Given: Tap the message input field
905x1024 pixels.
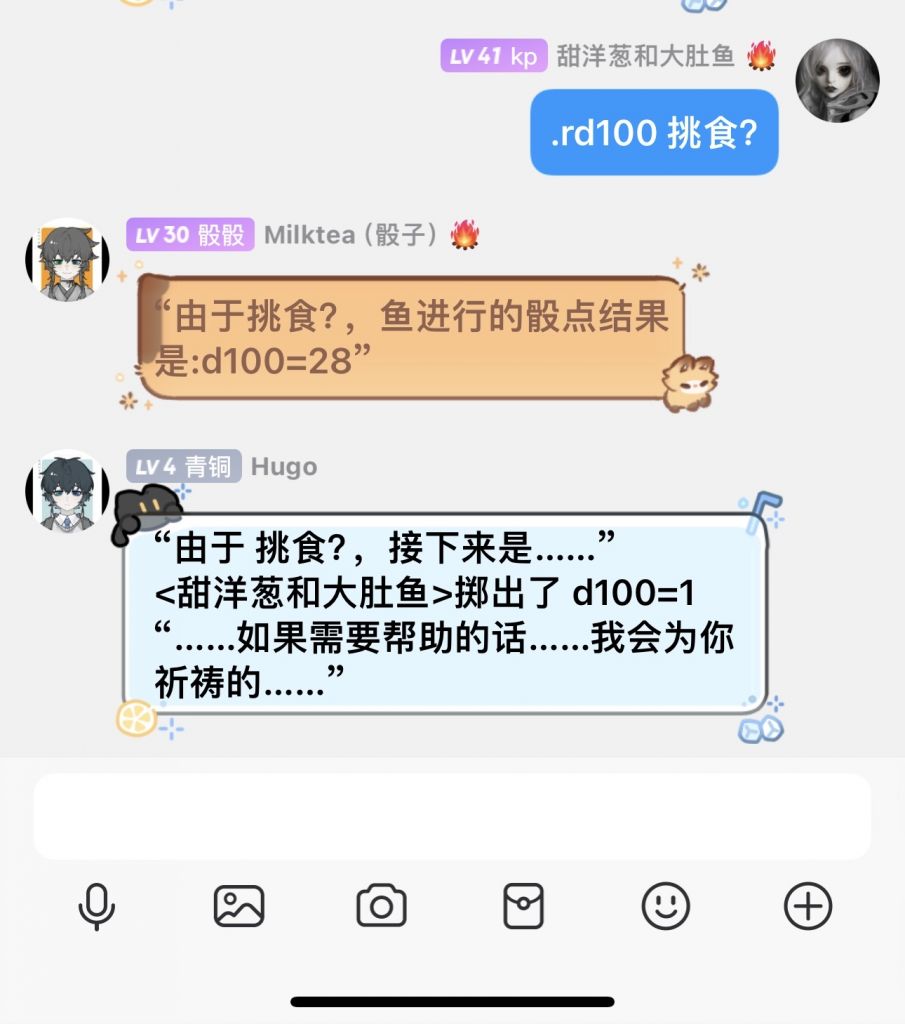Looking at the screenshot, I should 452,816.
